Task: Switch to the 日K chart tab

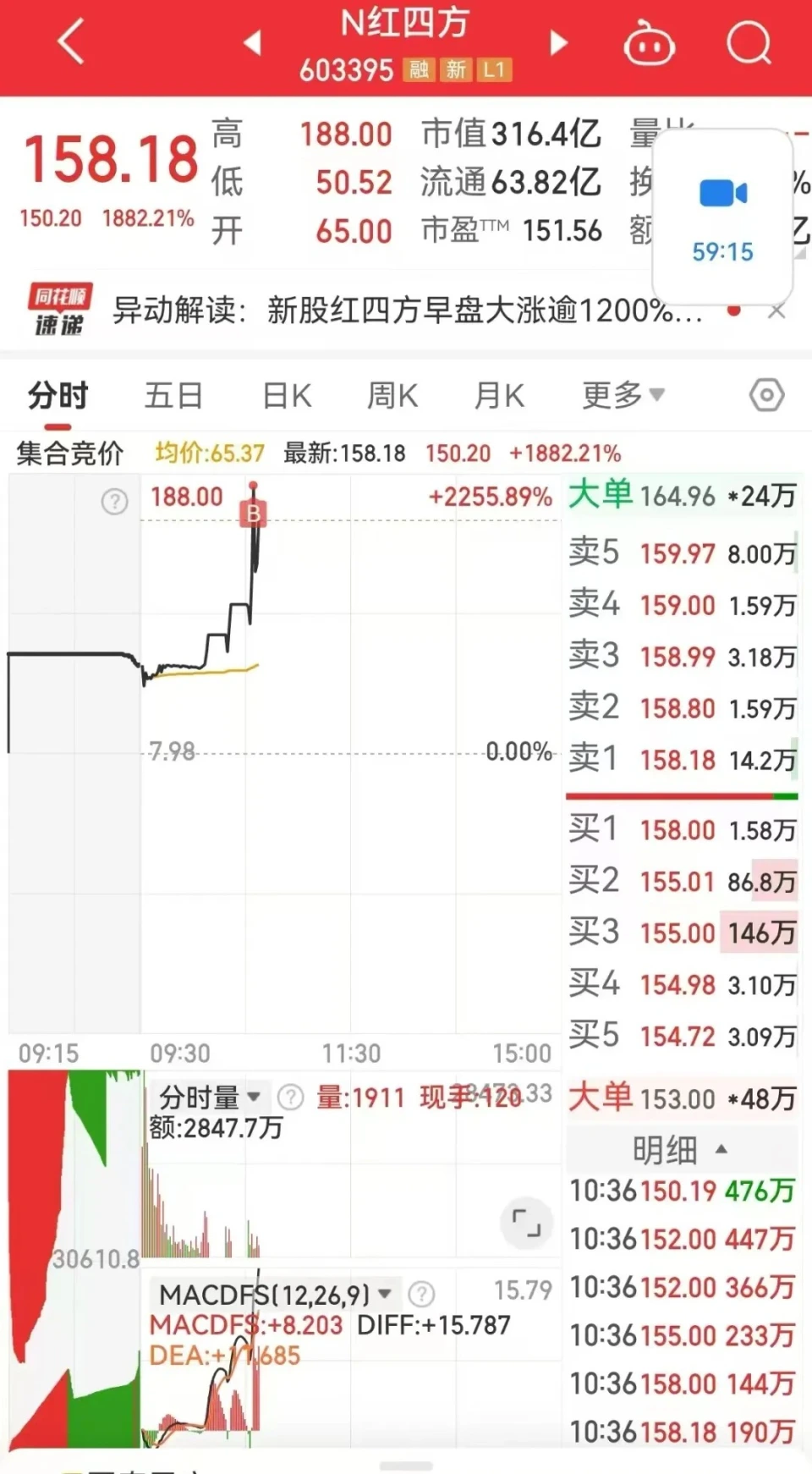Action: tap(287, 395)
